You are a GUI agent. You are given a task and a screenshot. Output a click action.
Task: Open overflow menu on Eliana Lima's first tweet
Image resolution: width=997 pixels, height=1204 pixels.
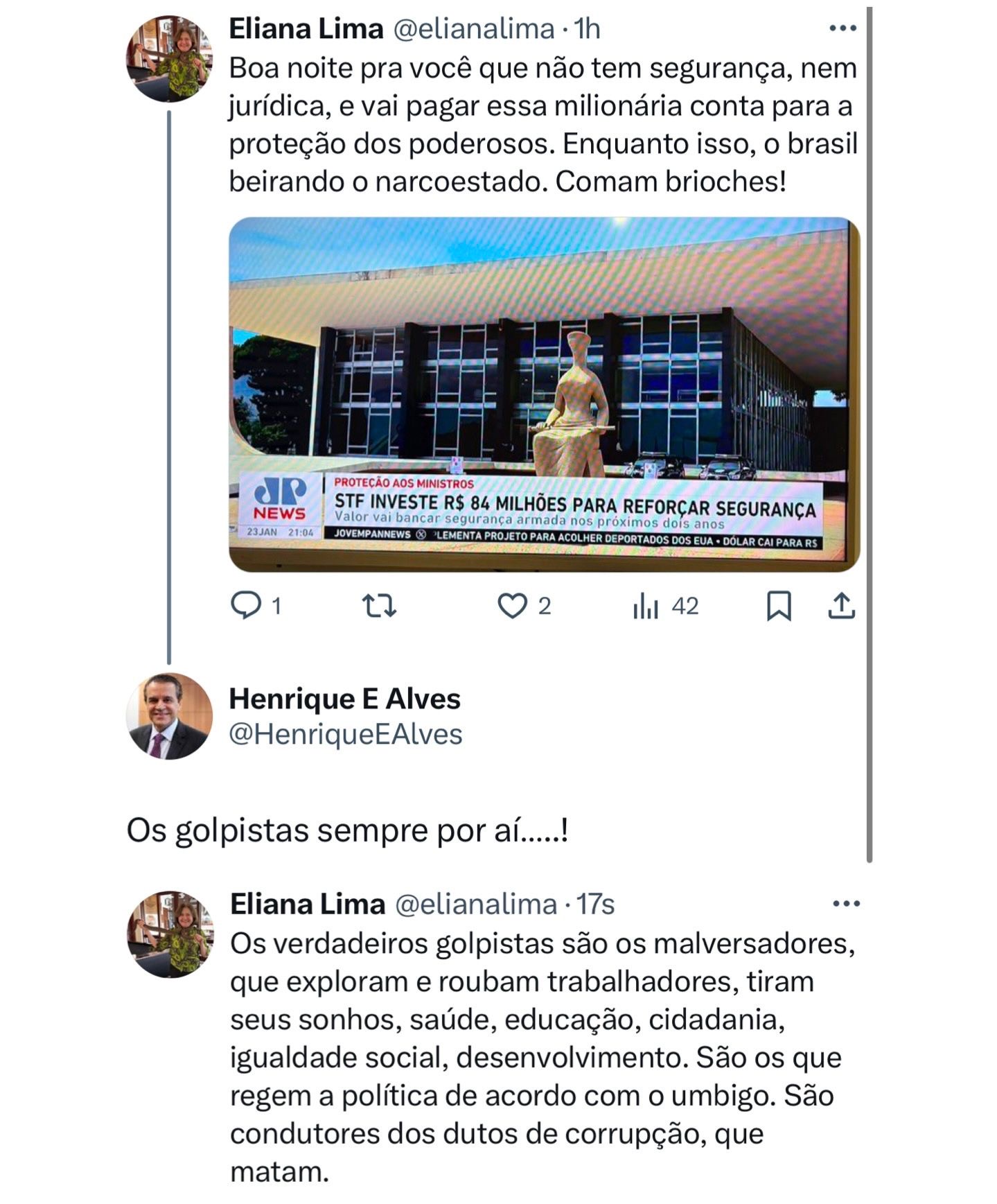coord(842,28)
